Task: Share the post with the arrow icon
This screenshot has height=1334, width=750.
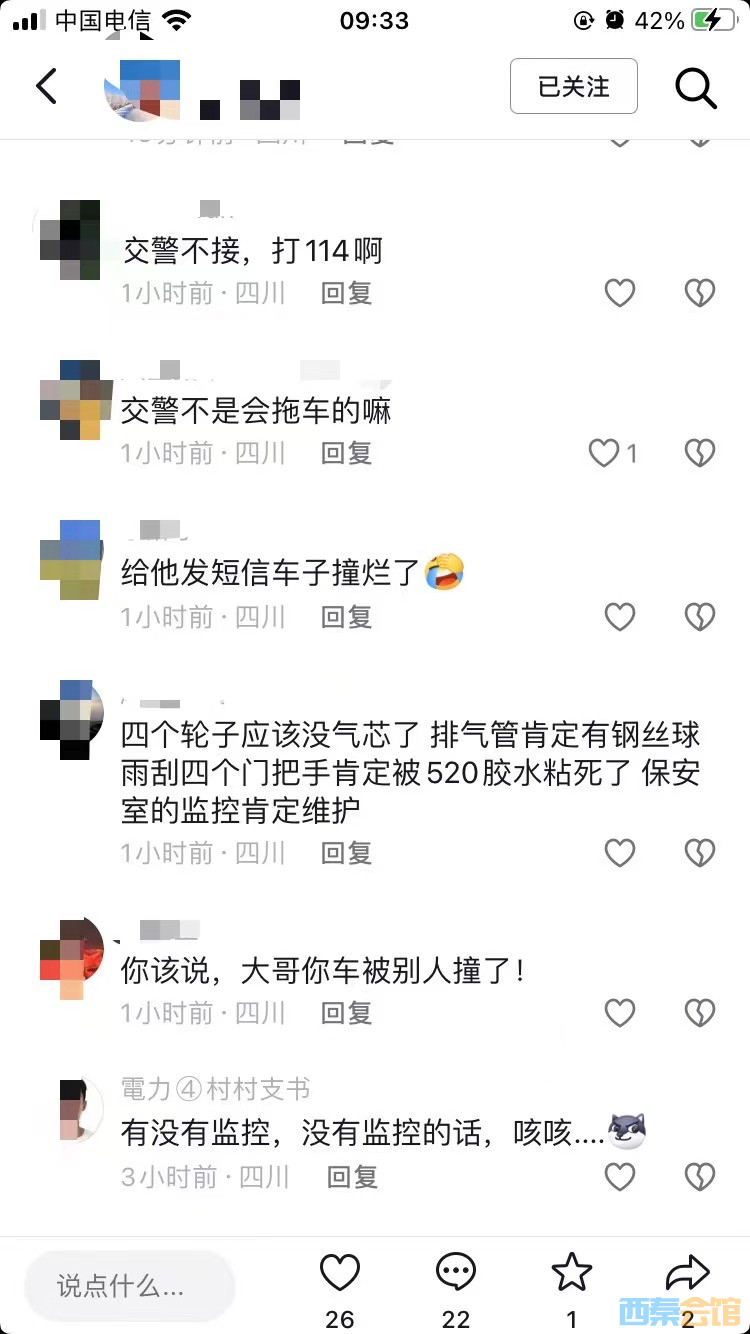Action: 688,1273
